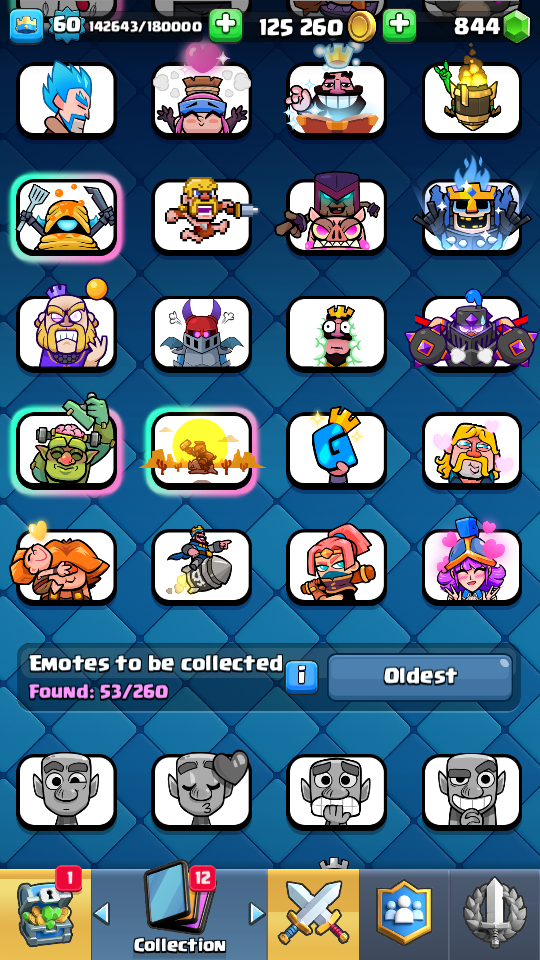
Task: Tap the green plus next to experience points
Action: pos(225,26)
